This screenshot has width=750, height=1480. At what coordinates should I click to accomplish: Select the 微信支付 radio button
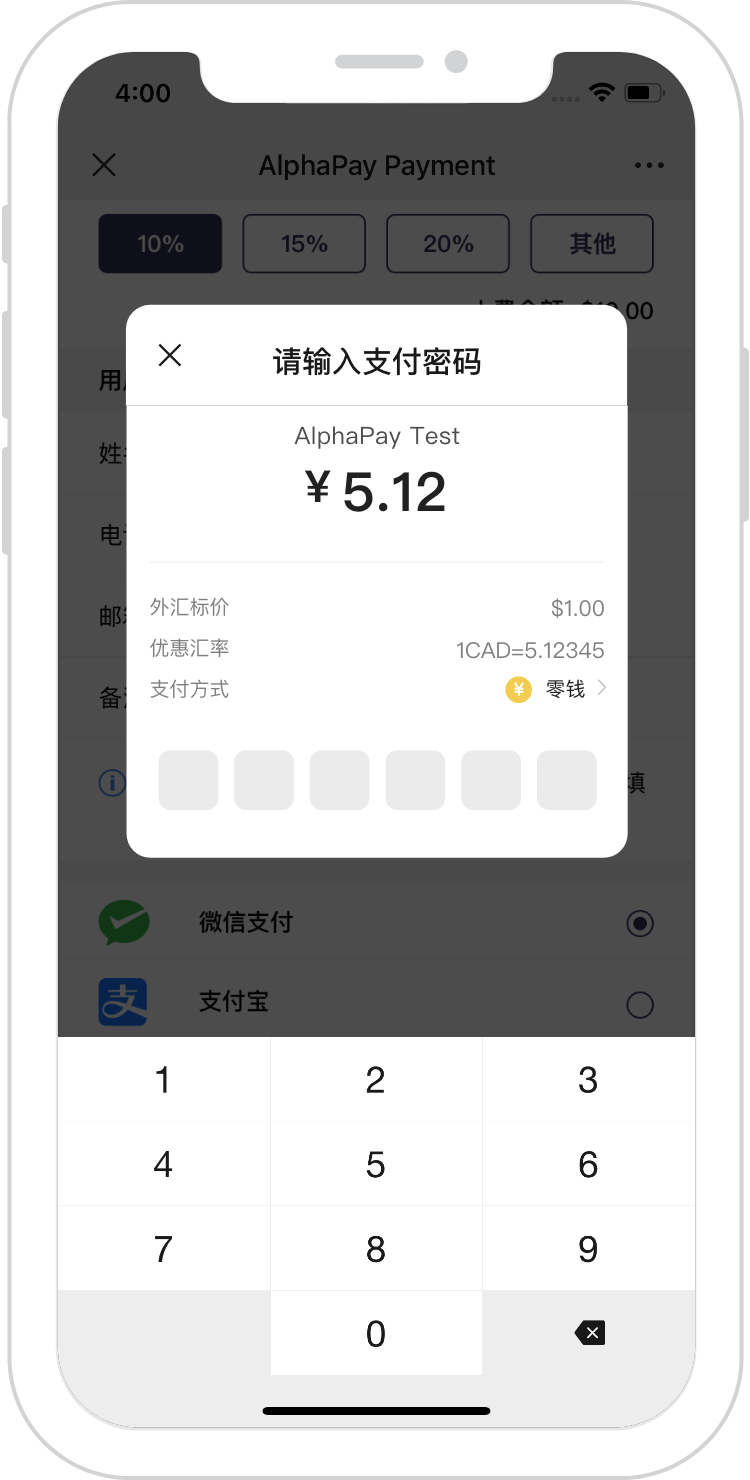[639, 922]
